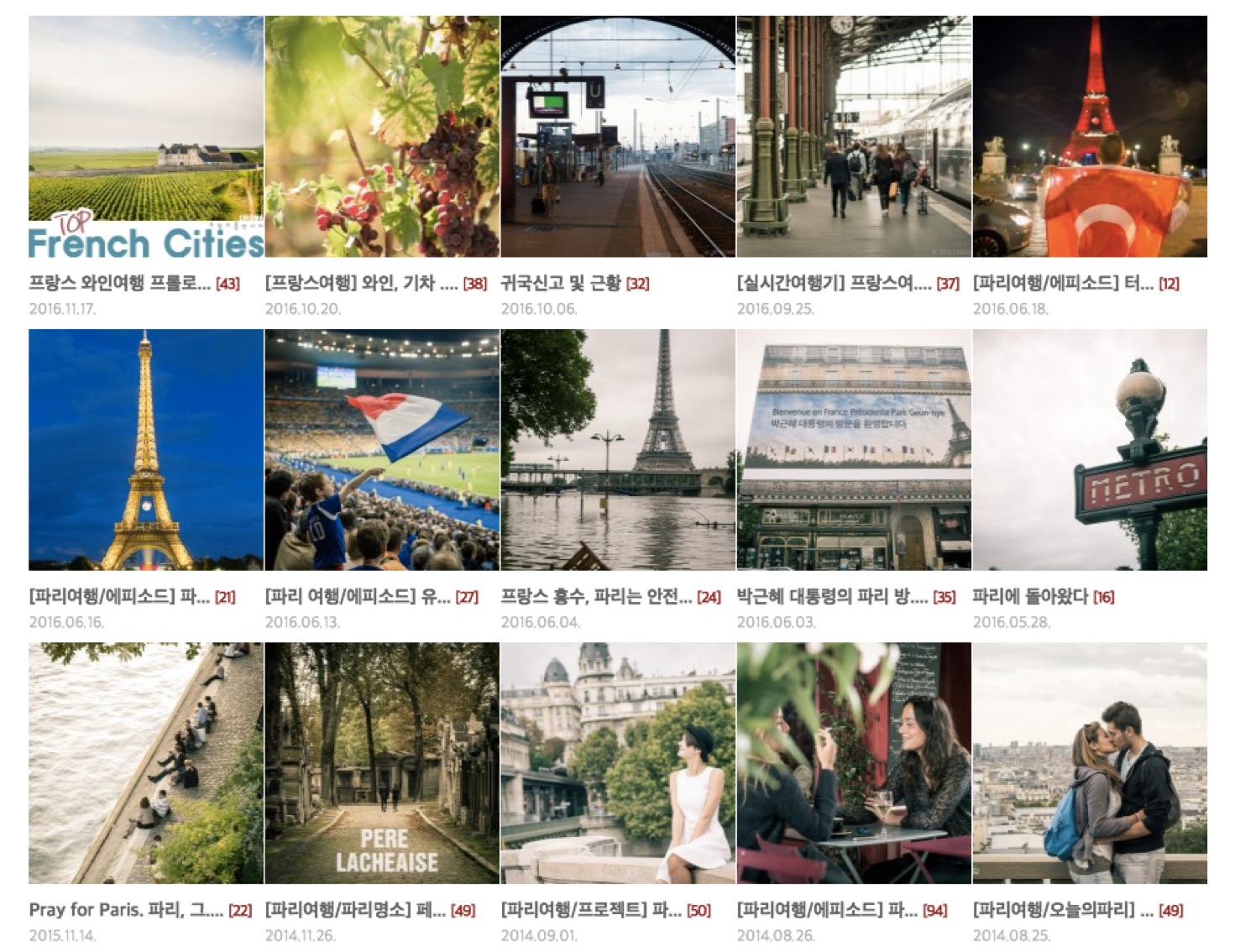Viewport: 1235px width, 952px height.
Task: Open the 오늘의파리 kissing couple post
Action: (x=1090, y=763)
